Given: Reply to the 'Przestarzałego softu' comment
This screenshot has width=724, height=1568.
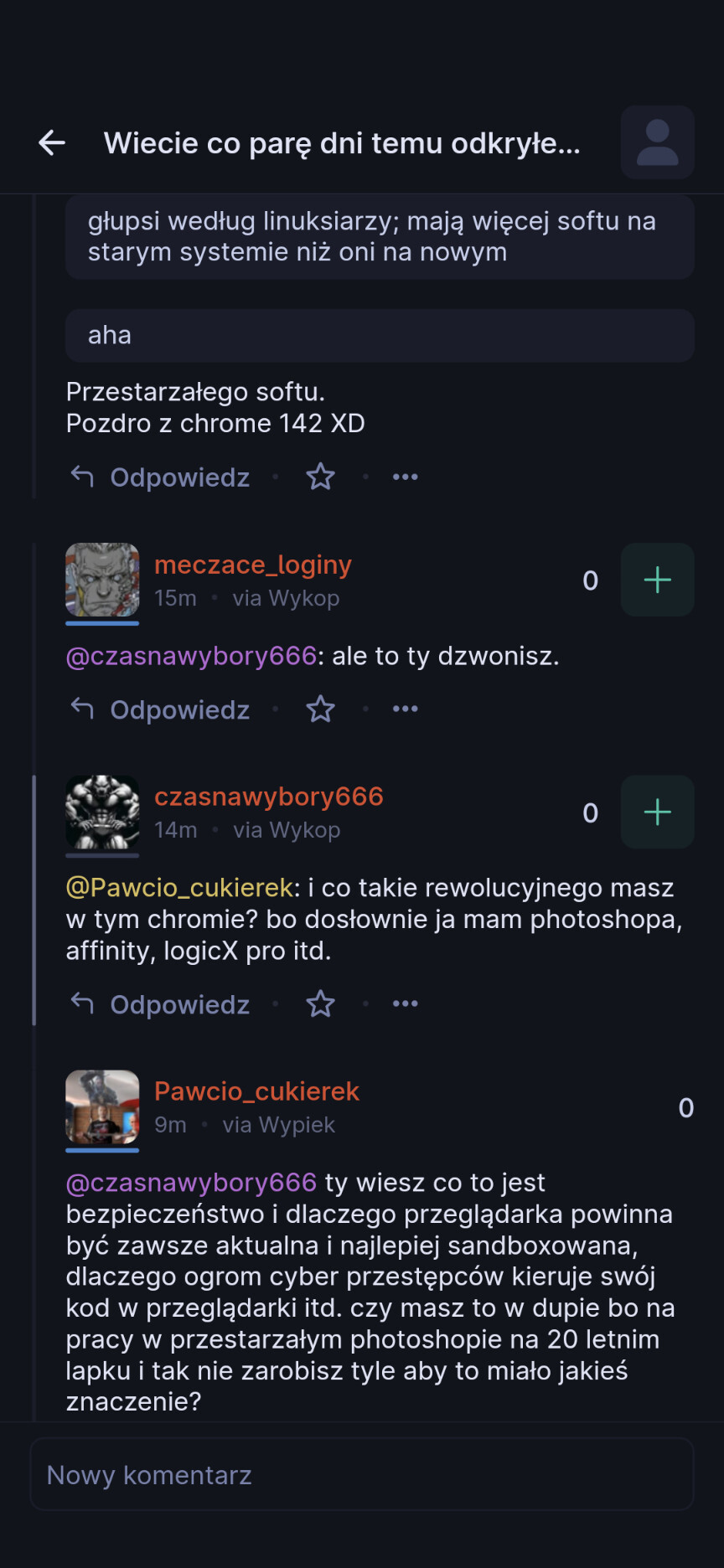Looking at the screenshot, I should 161,477.
